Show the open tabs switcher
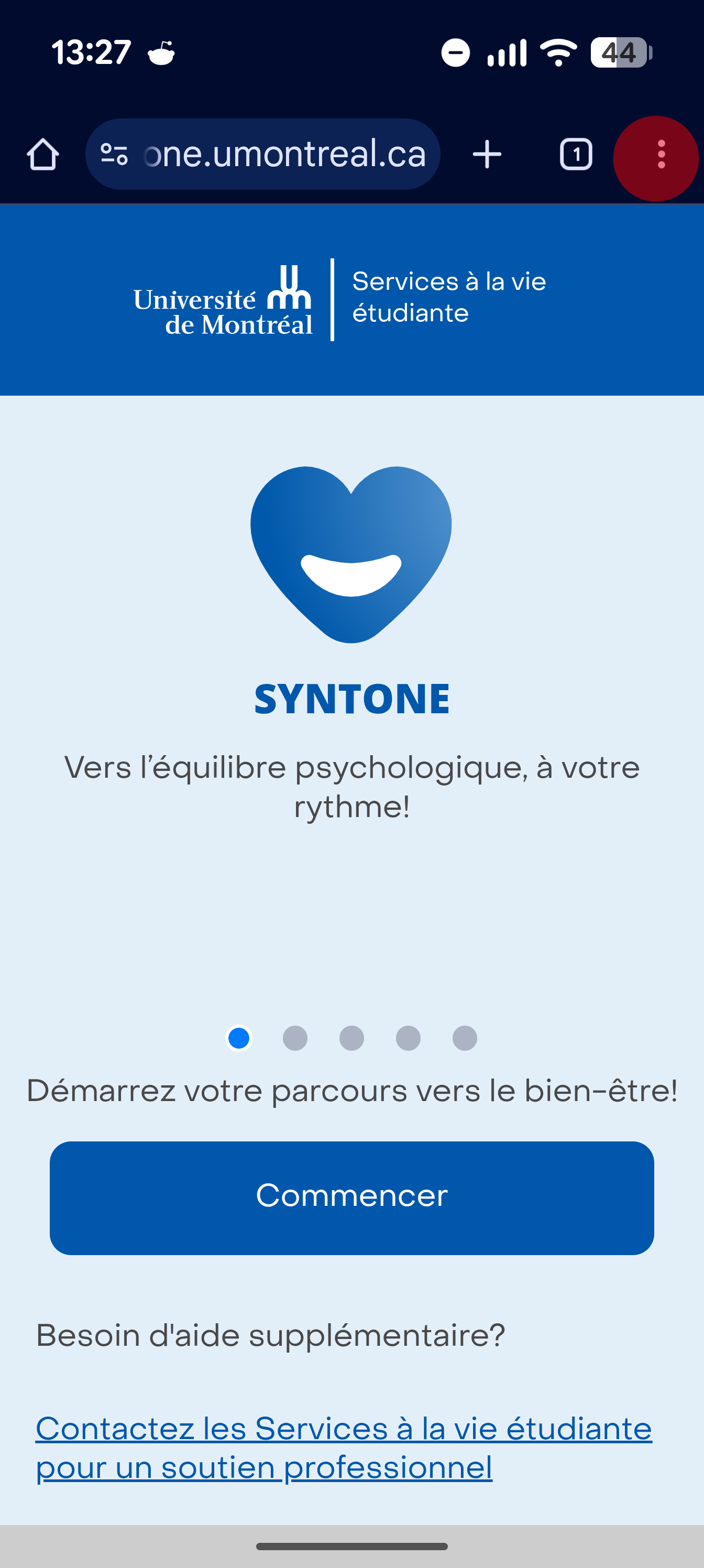This screenshot has width=704, height=1568. tap(576, 155)
